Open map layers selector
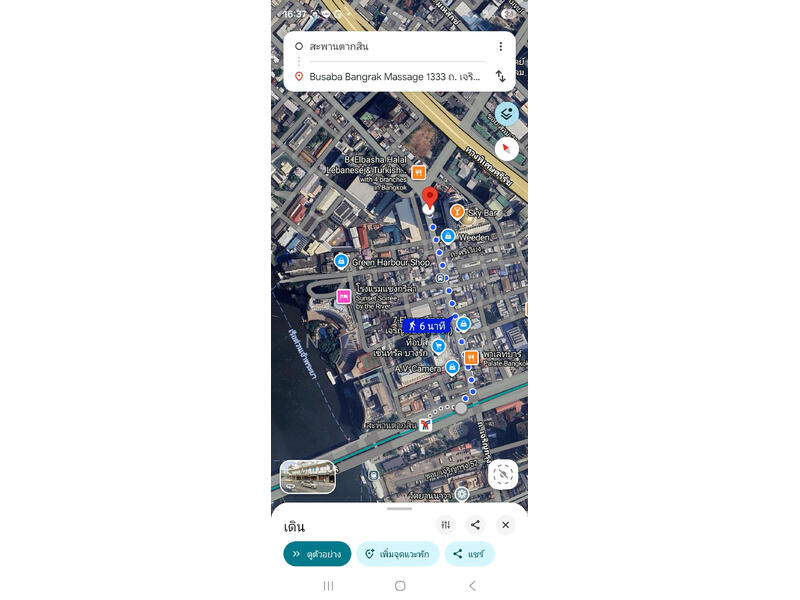 click(x=507, y=114)
